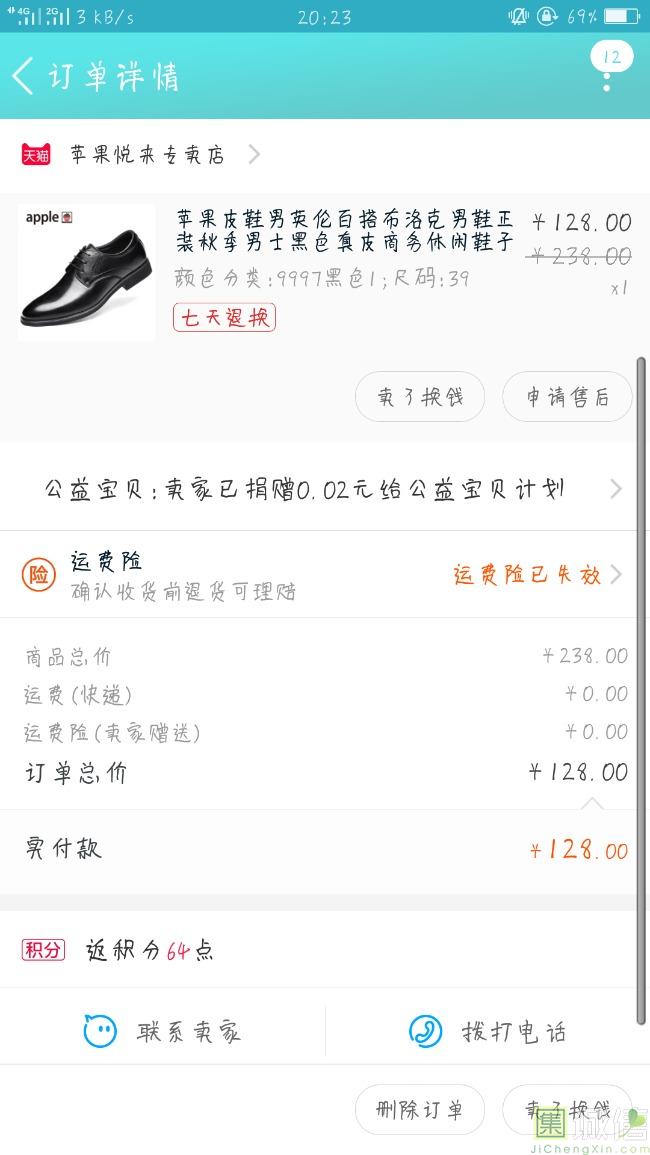
Task: Open the 运费险 shipping insurance row
Action: [324, 574]
